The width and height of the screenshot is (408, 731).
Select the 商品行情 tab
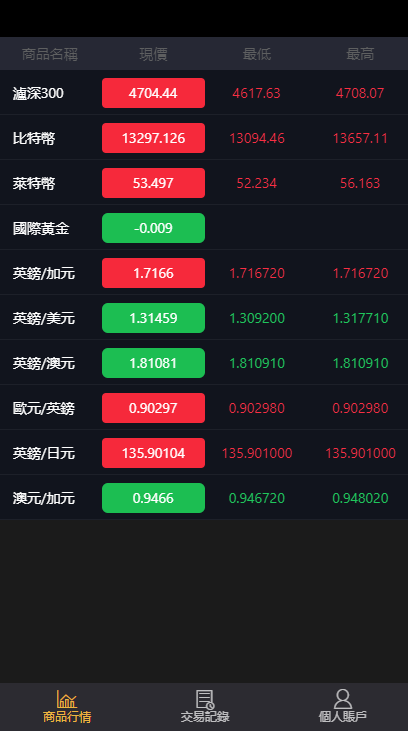coord(67,707)
